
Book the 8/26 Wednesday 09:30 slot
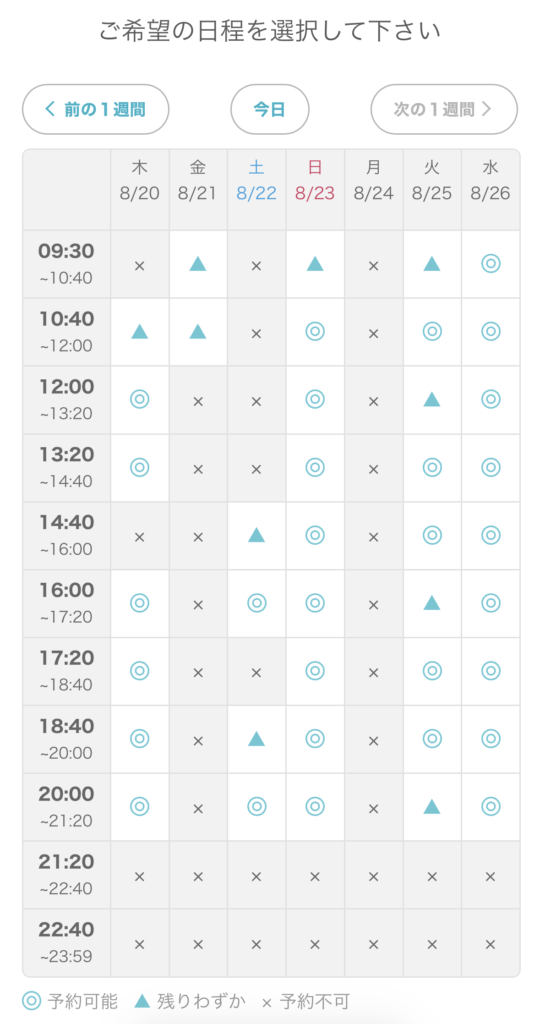pos(490,264)
